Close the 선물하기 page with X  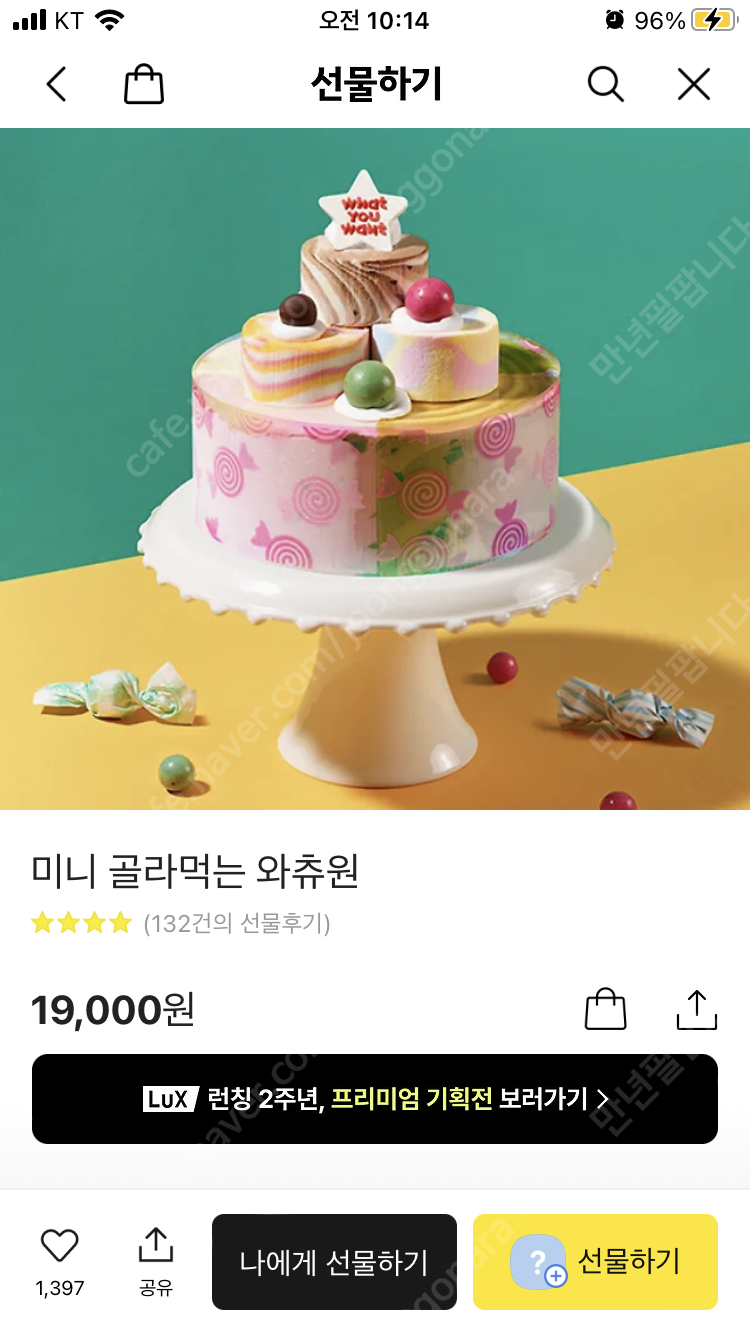tap(693, 85)
